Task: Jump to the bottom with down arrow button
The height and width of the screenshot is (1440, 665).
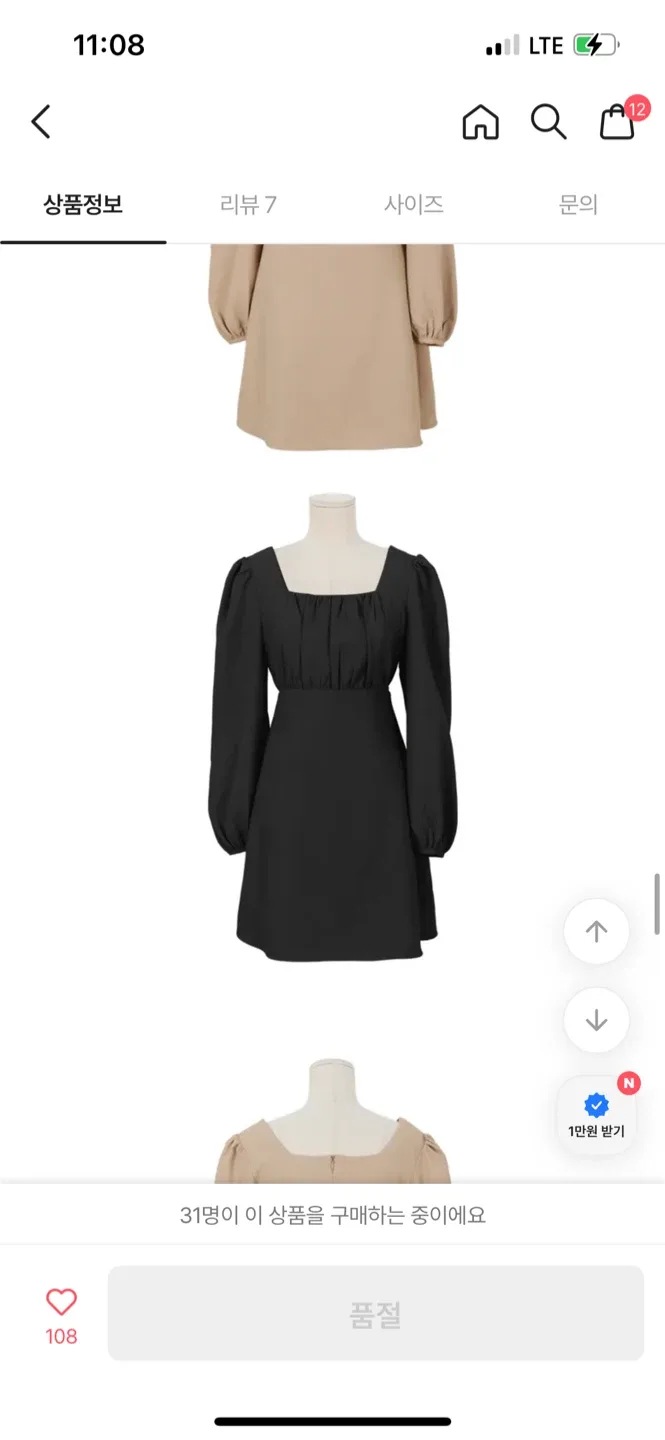Action: point(597,1020)
